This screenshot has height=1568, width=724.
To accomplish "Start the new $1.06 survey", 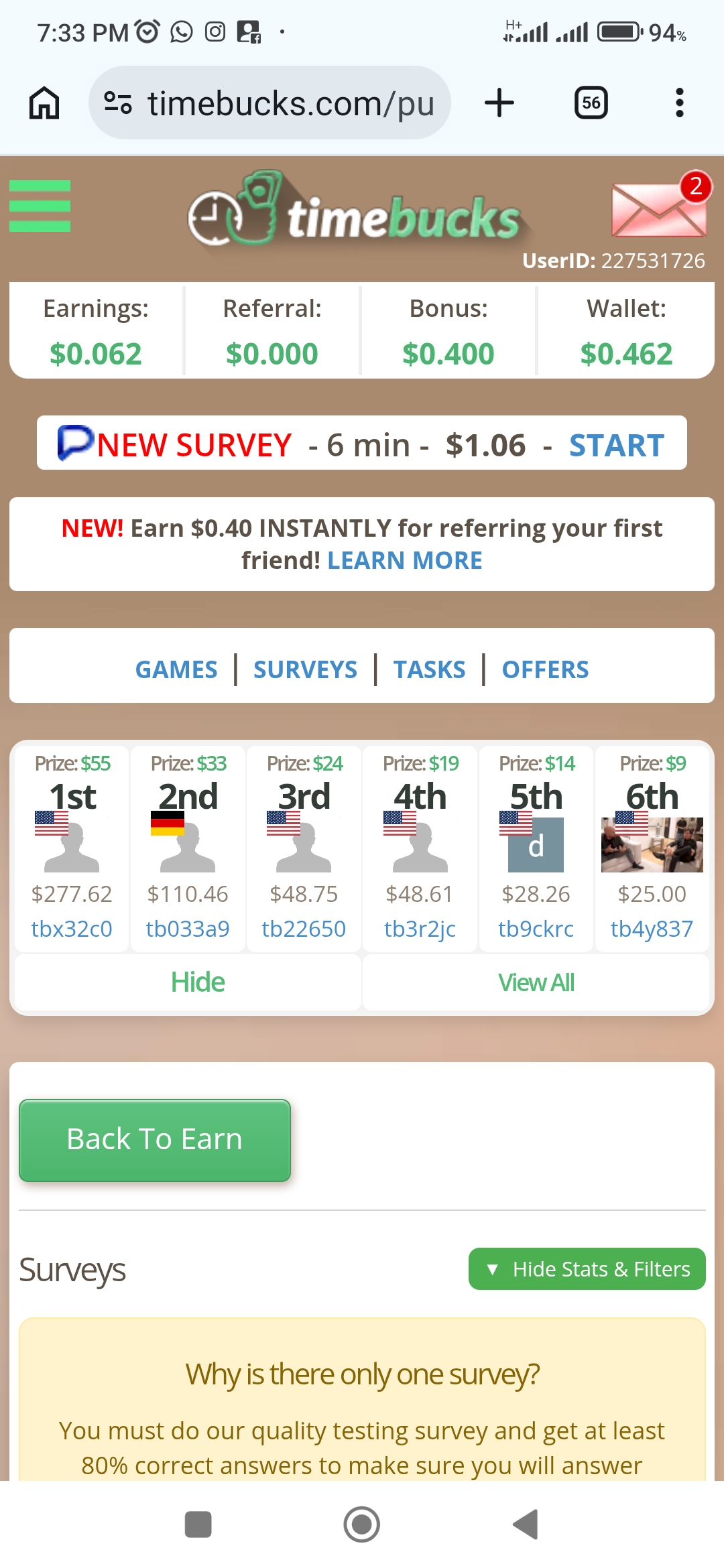I will click(616, 445).
